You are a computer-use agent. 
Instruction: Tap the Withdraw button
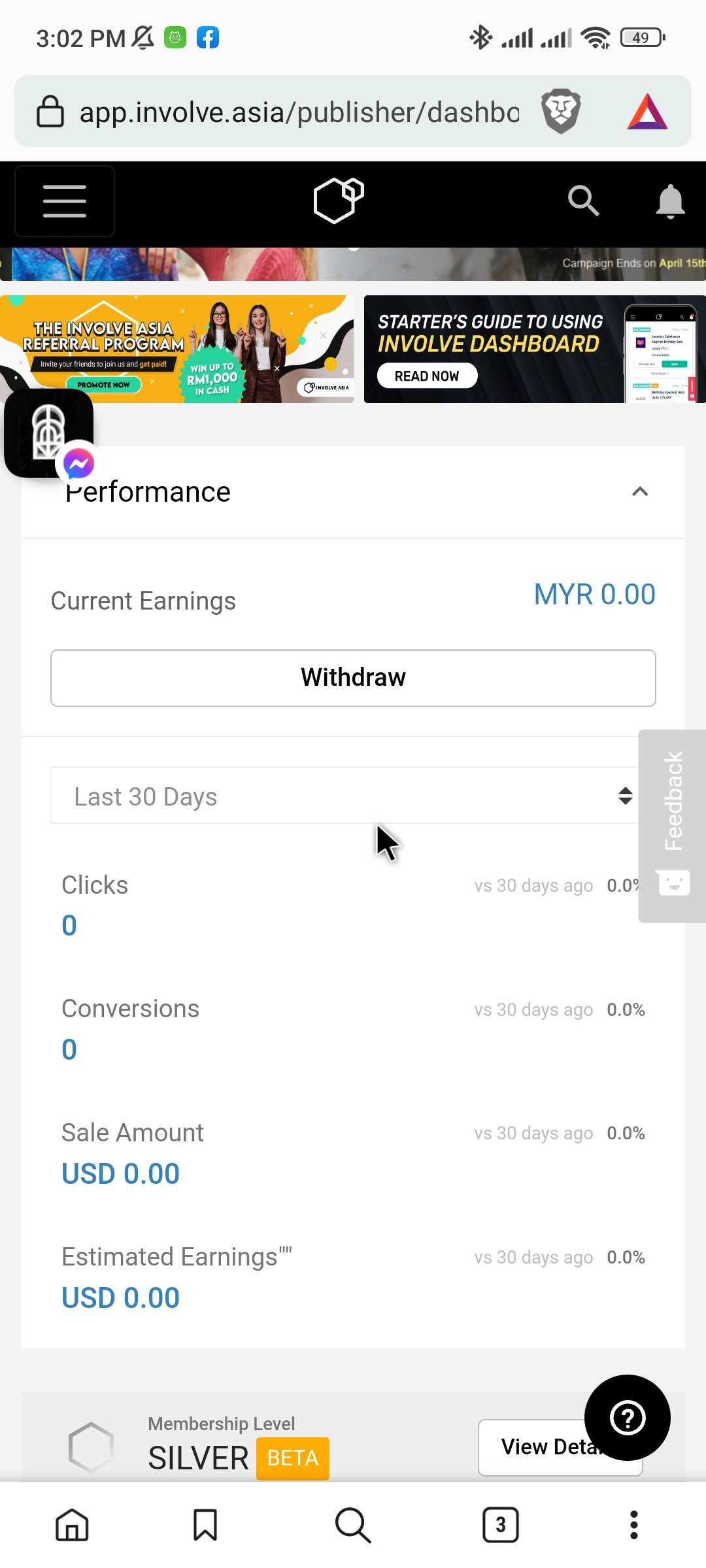coord(353,678)
